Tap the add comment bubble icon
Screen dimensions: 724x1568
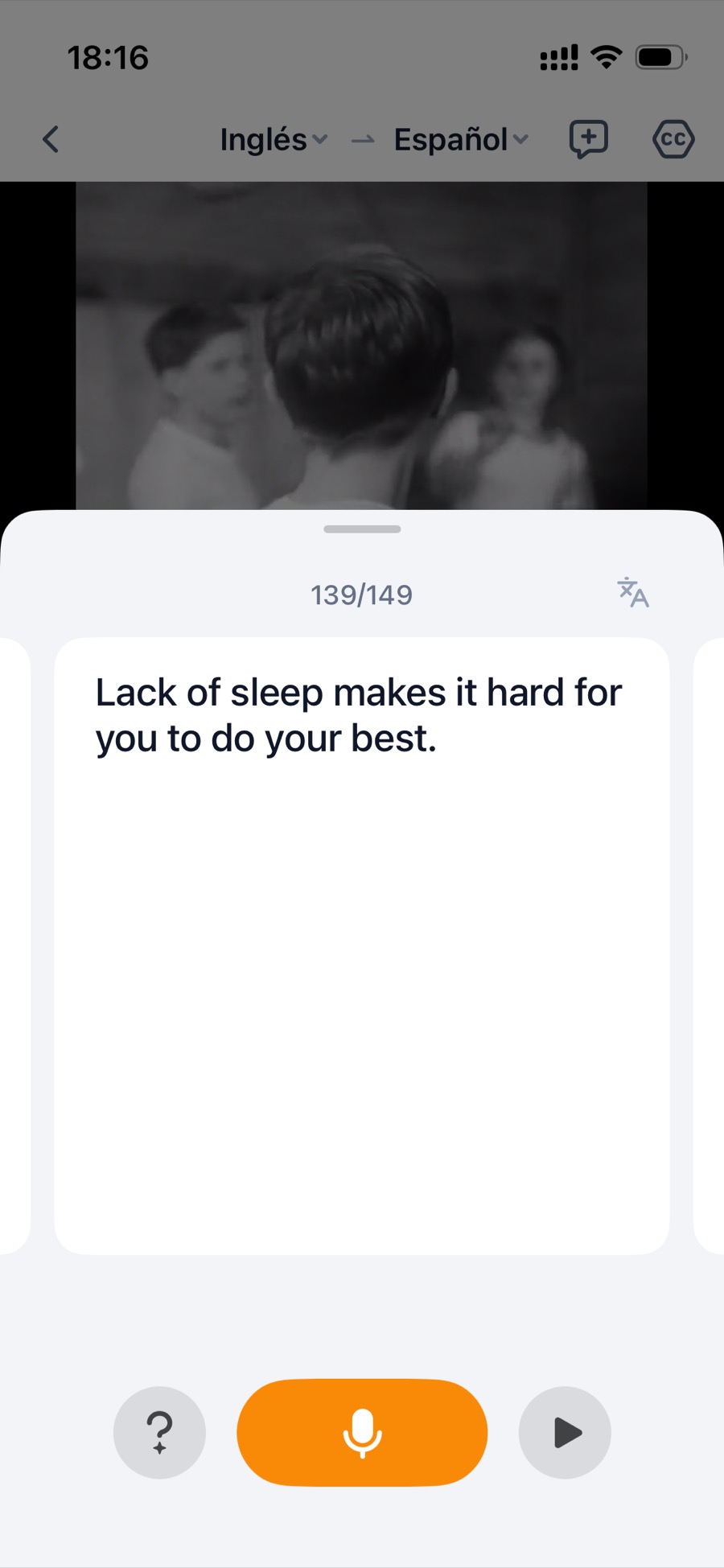pyautogui.click(x=588, y=139)
